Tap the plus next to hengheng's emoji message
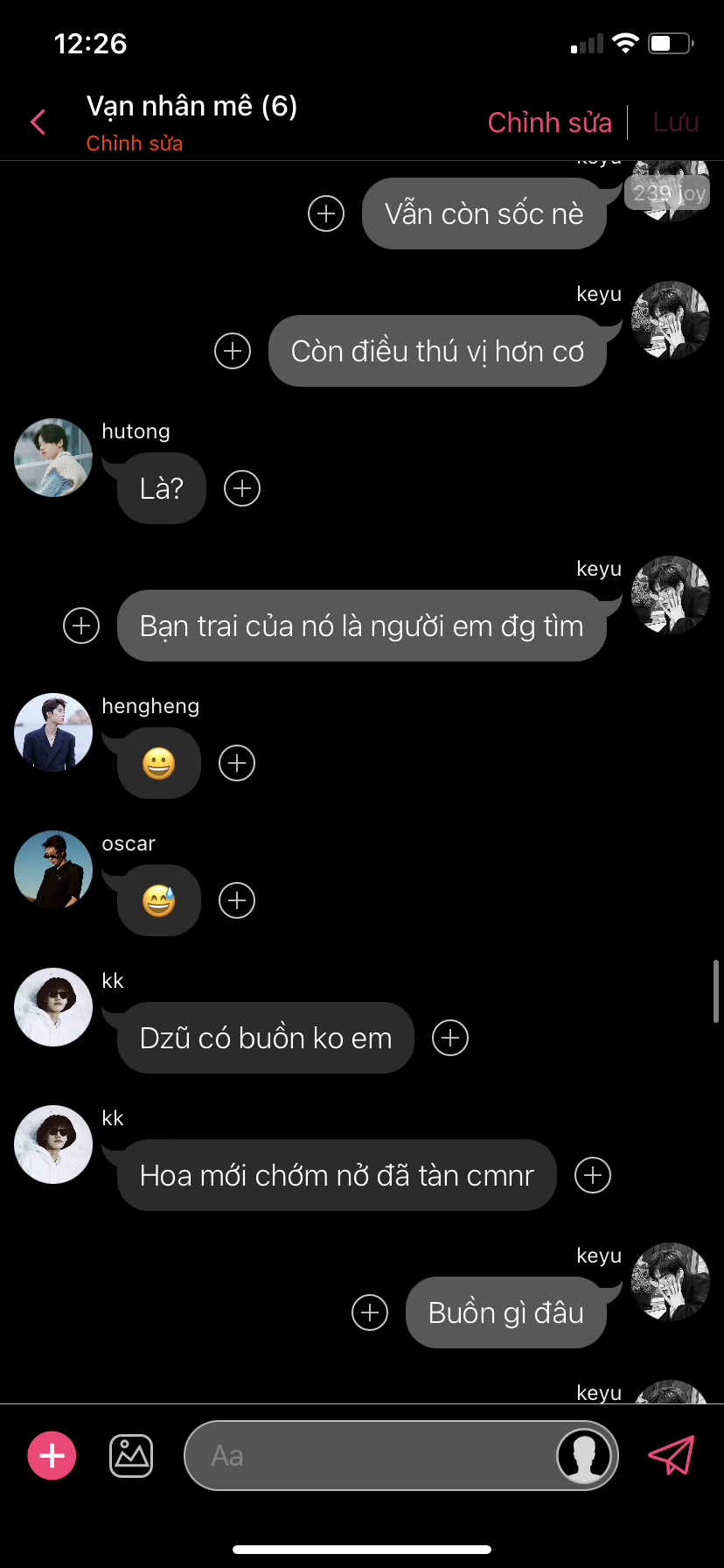Image resolution: width=724 pixels, height=1568 pixels. click(237, 763)
